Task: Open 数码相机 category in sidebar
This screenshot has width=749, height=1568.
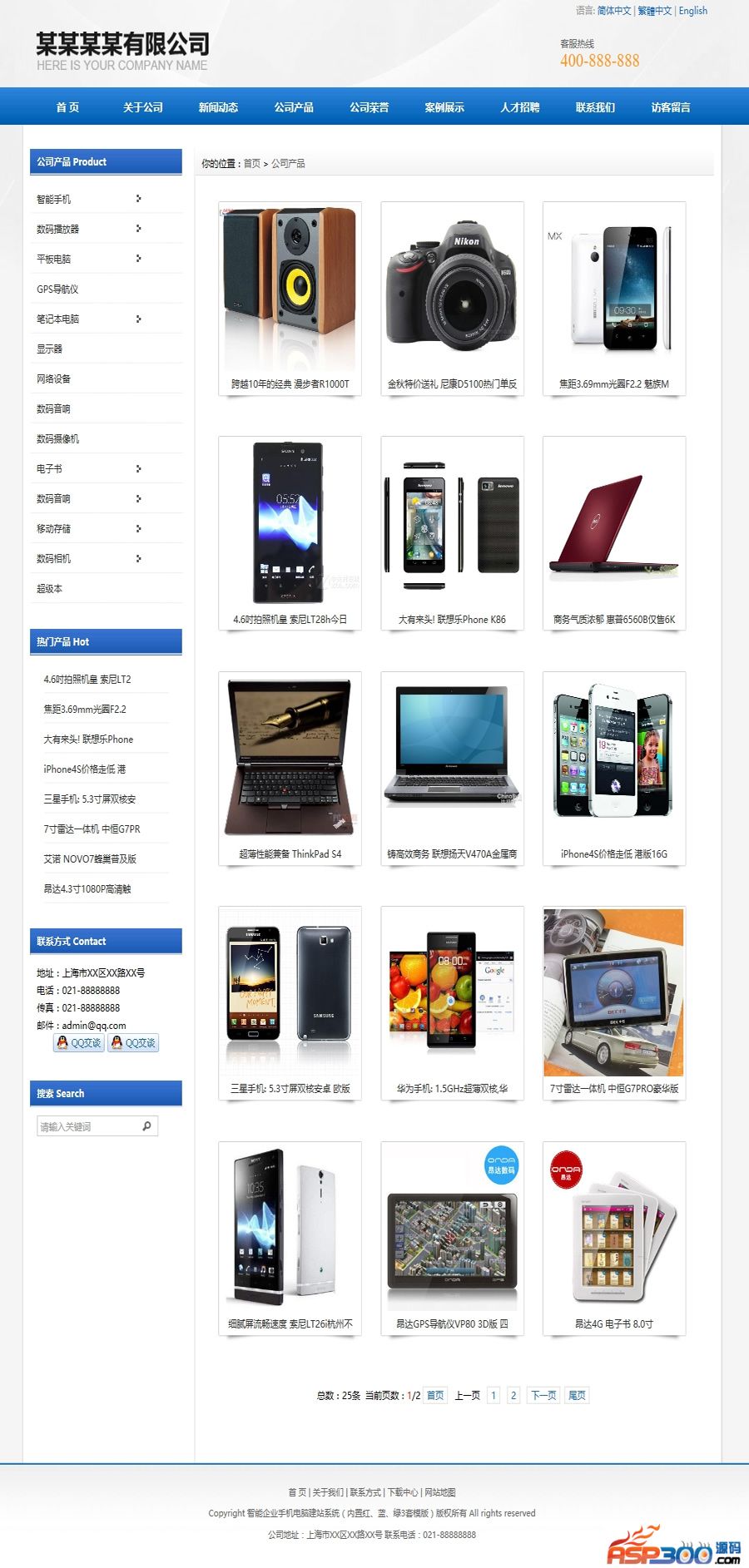Action: coord(54,558)
